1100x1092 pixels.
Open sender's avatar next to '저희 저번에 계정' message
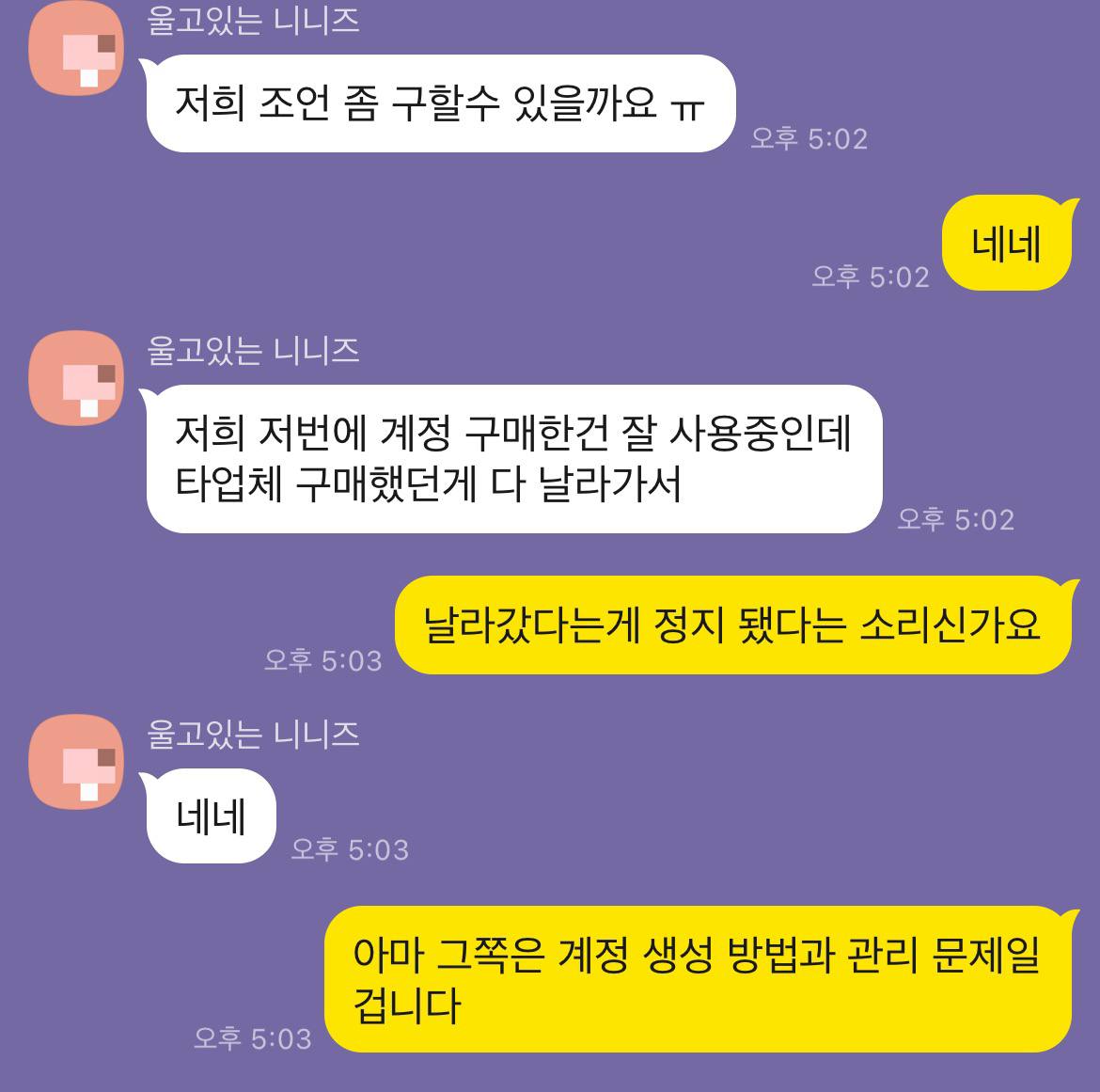76,378
